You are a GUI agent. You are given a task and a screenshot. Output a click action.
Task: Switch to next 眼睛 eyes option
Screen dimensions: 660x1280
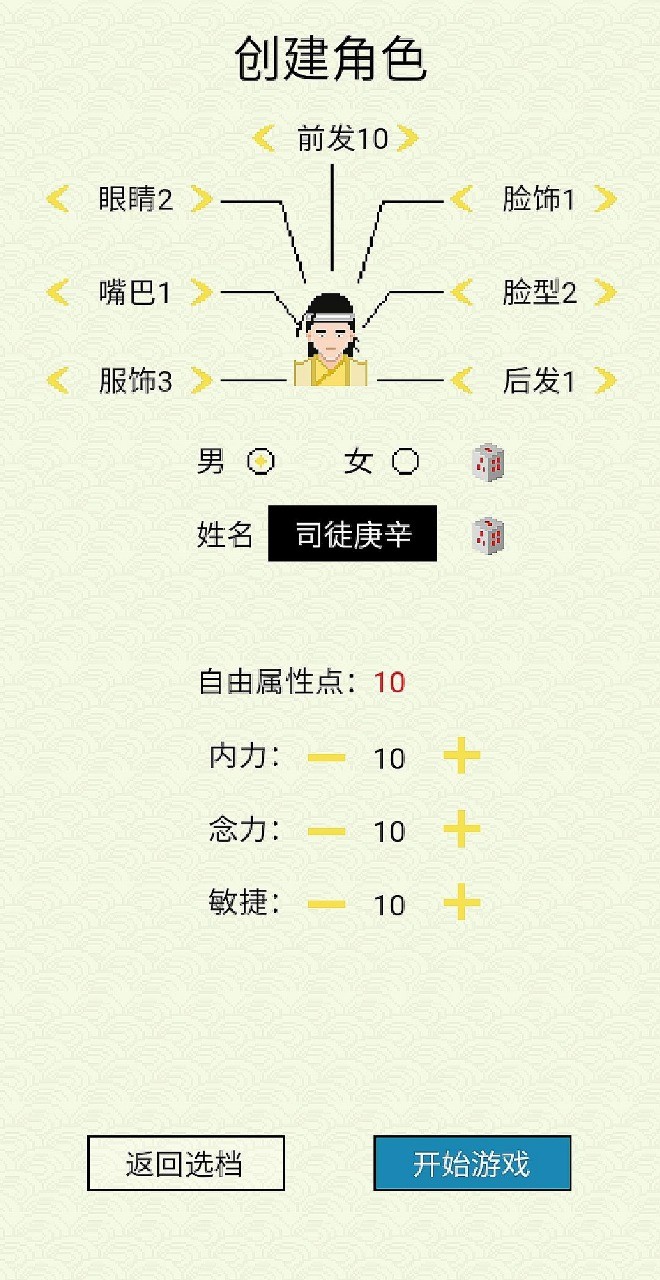(x=202, y=199)
